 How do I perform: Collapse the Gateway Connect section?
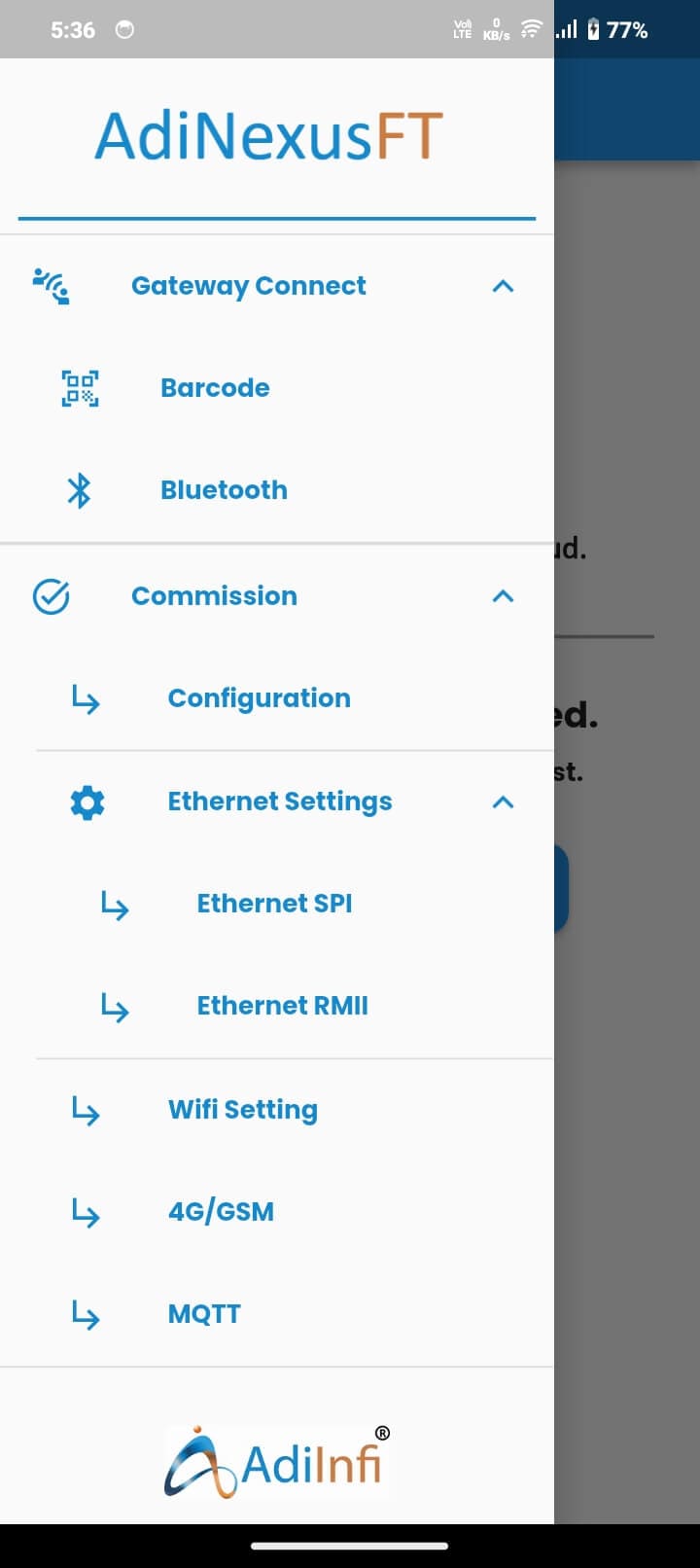tap(503, 286)
